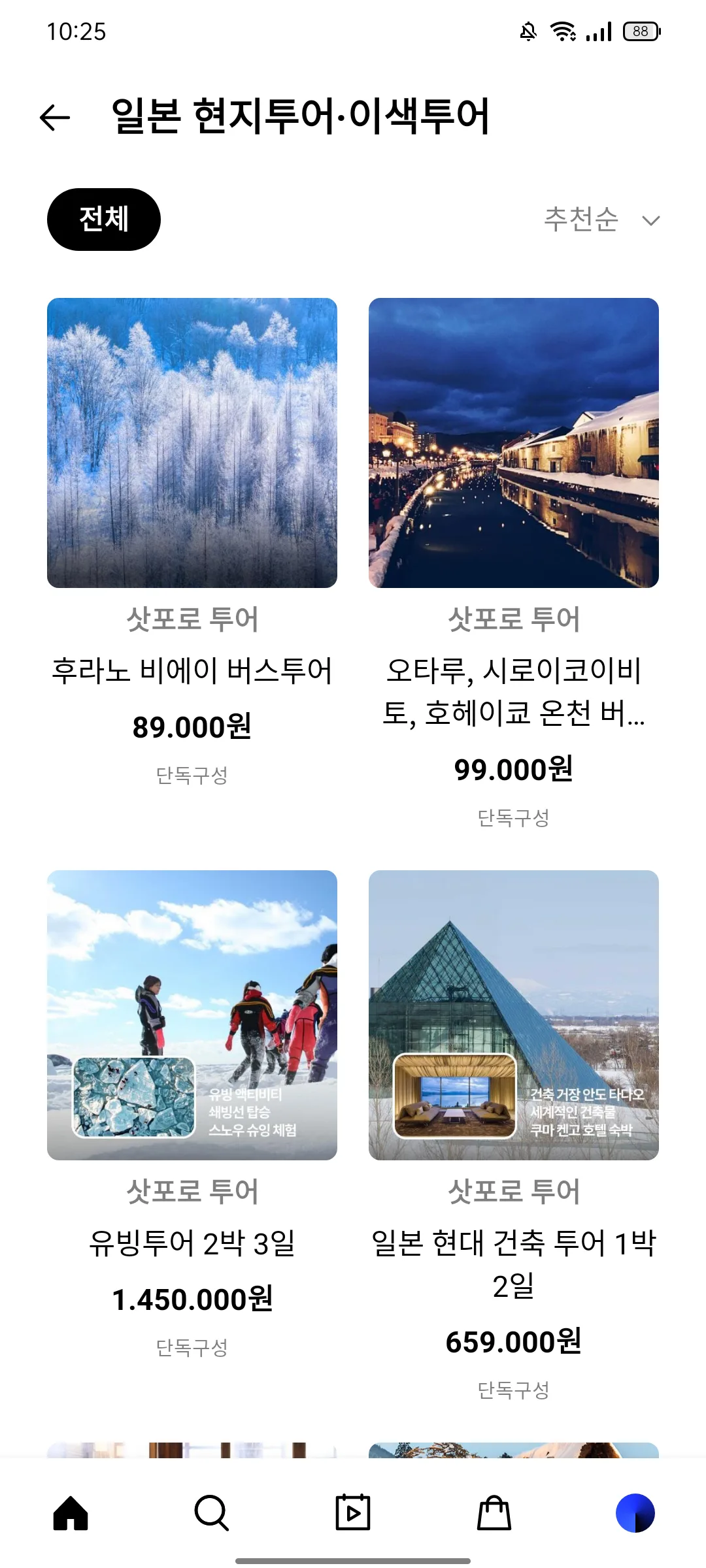Image resolution: width=706 pixels, height=1568 pixels.
Task: Go back using the arrow icon
Action: click(55, 118)
